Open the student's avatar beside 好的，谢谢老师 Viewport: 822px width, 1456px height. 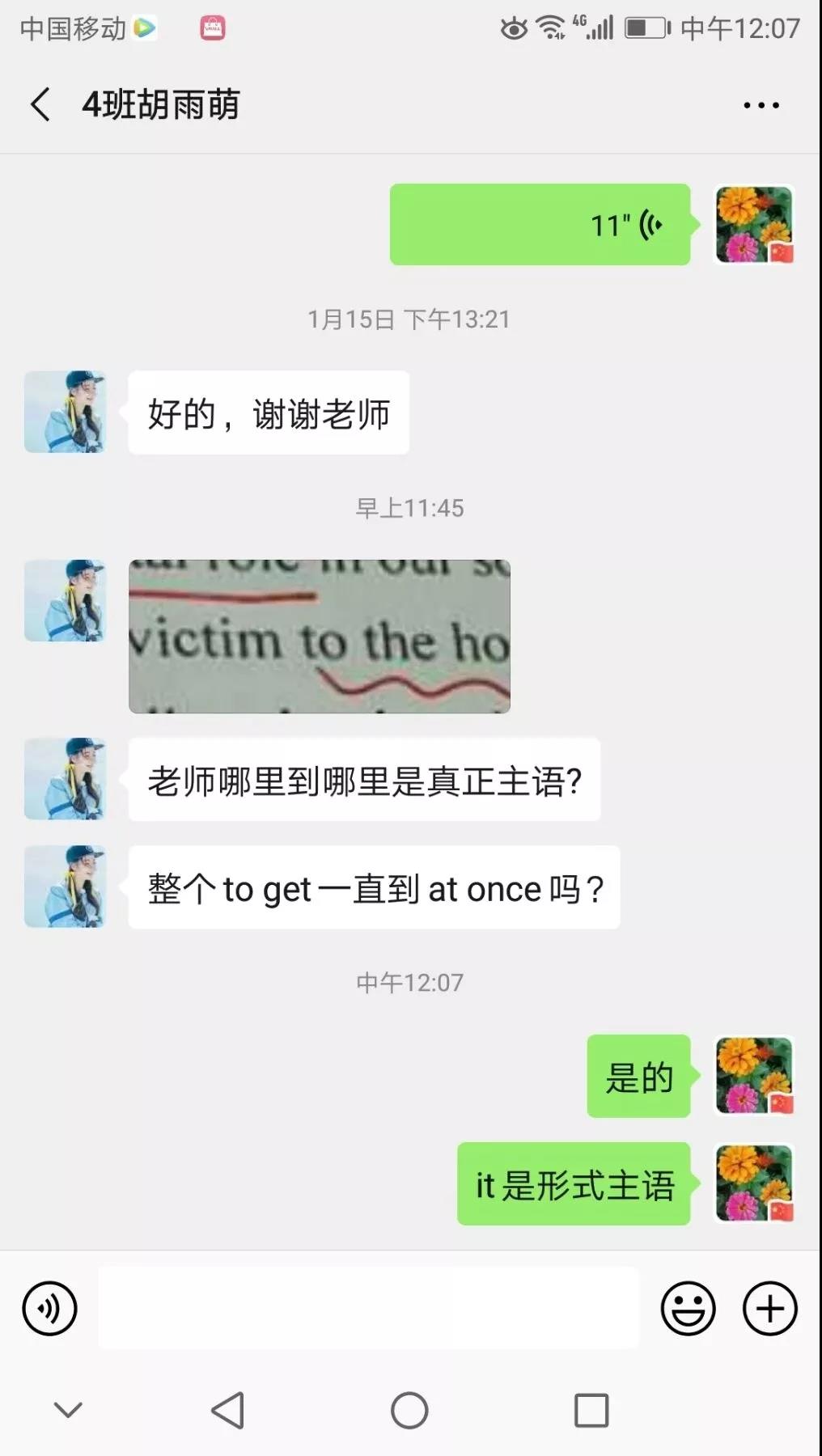65,412
